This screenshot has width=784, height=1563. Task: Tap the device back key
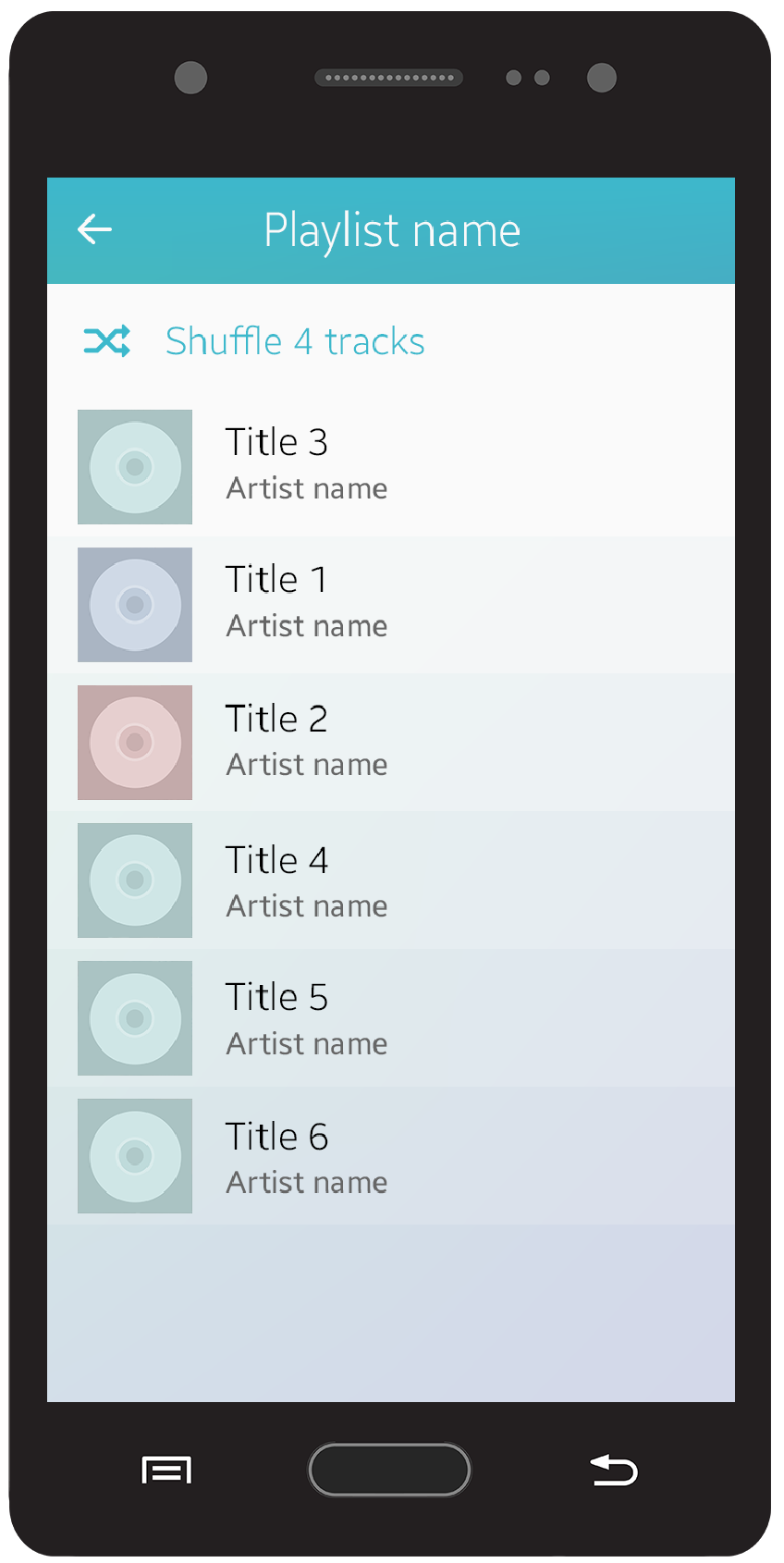click(x=614, y=1469)
